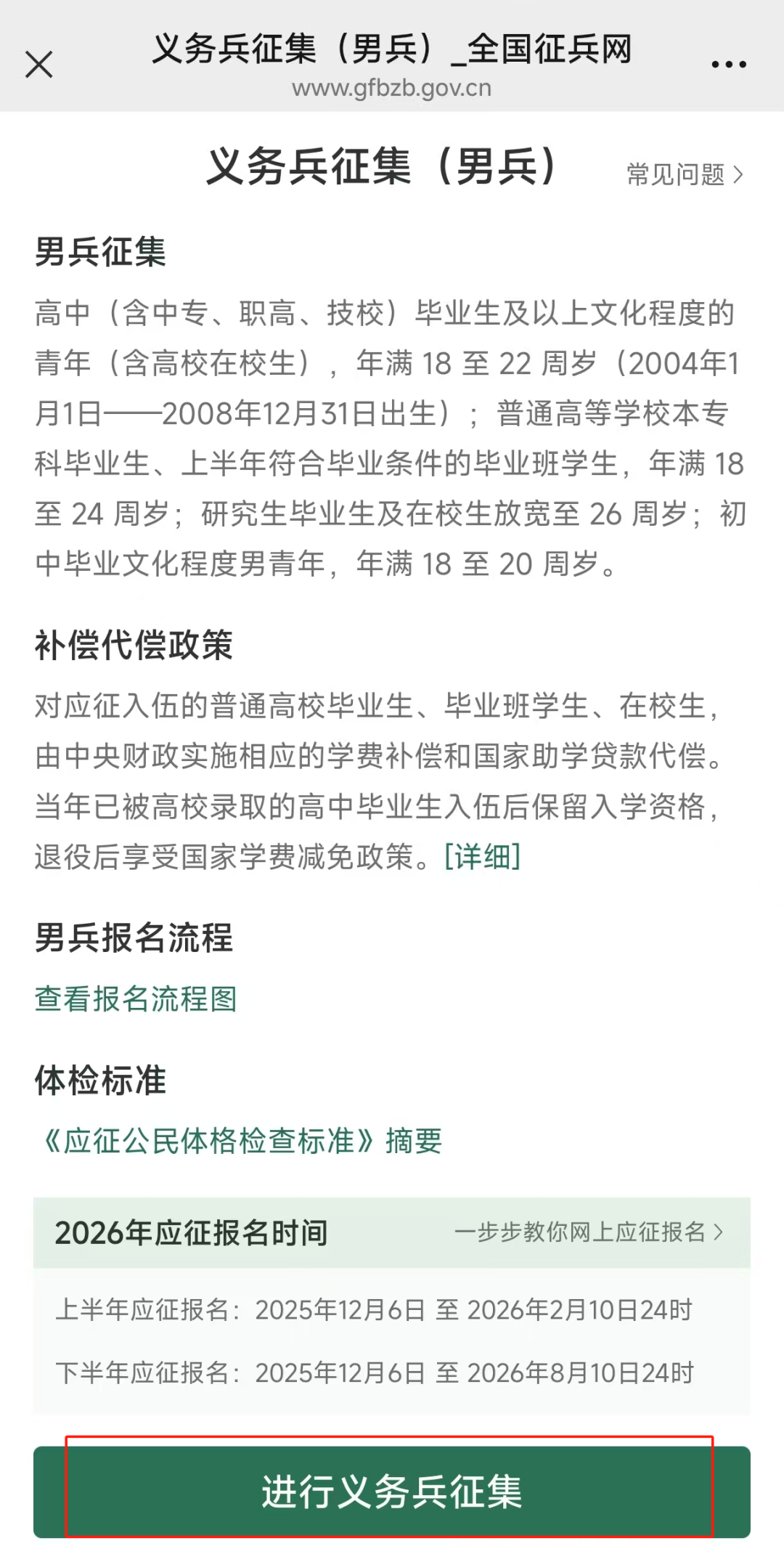The image size is (784, 1562).
Task: Open 常见问题 FAQ link
Action: point(685,175)
